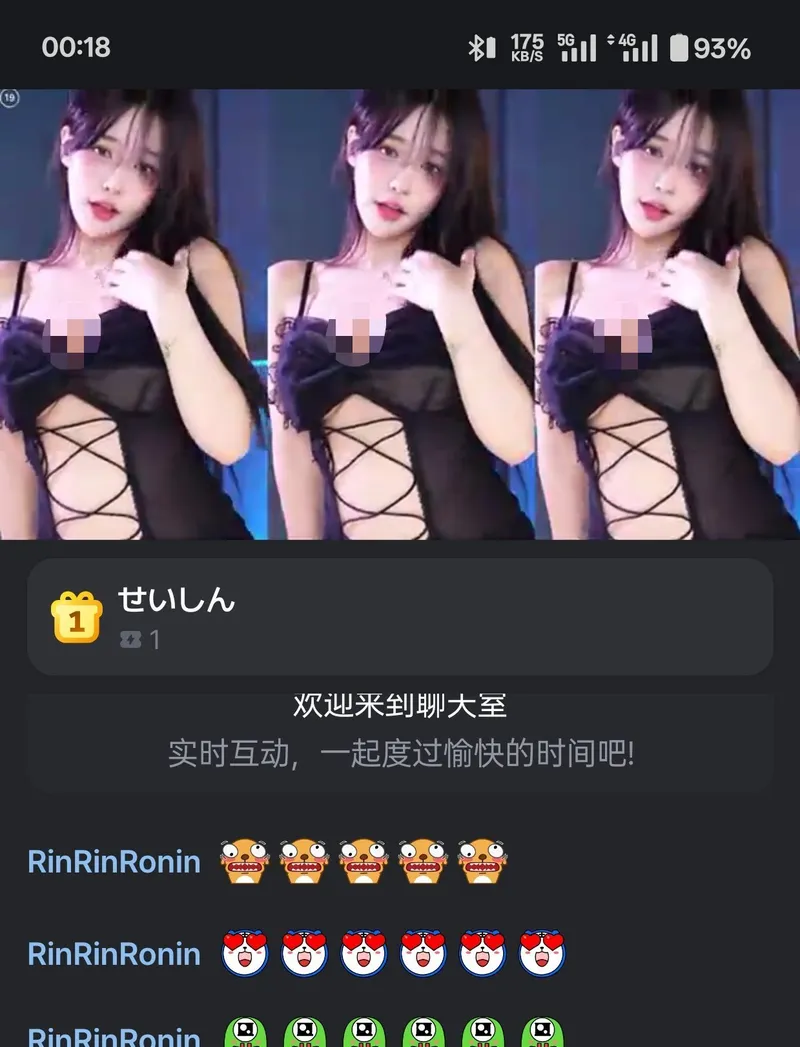Tap the lightning ticket icon showing 1
The image size is (800, 1047).
(136, 640)
